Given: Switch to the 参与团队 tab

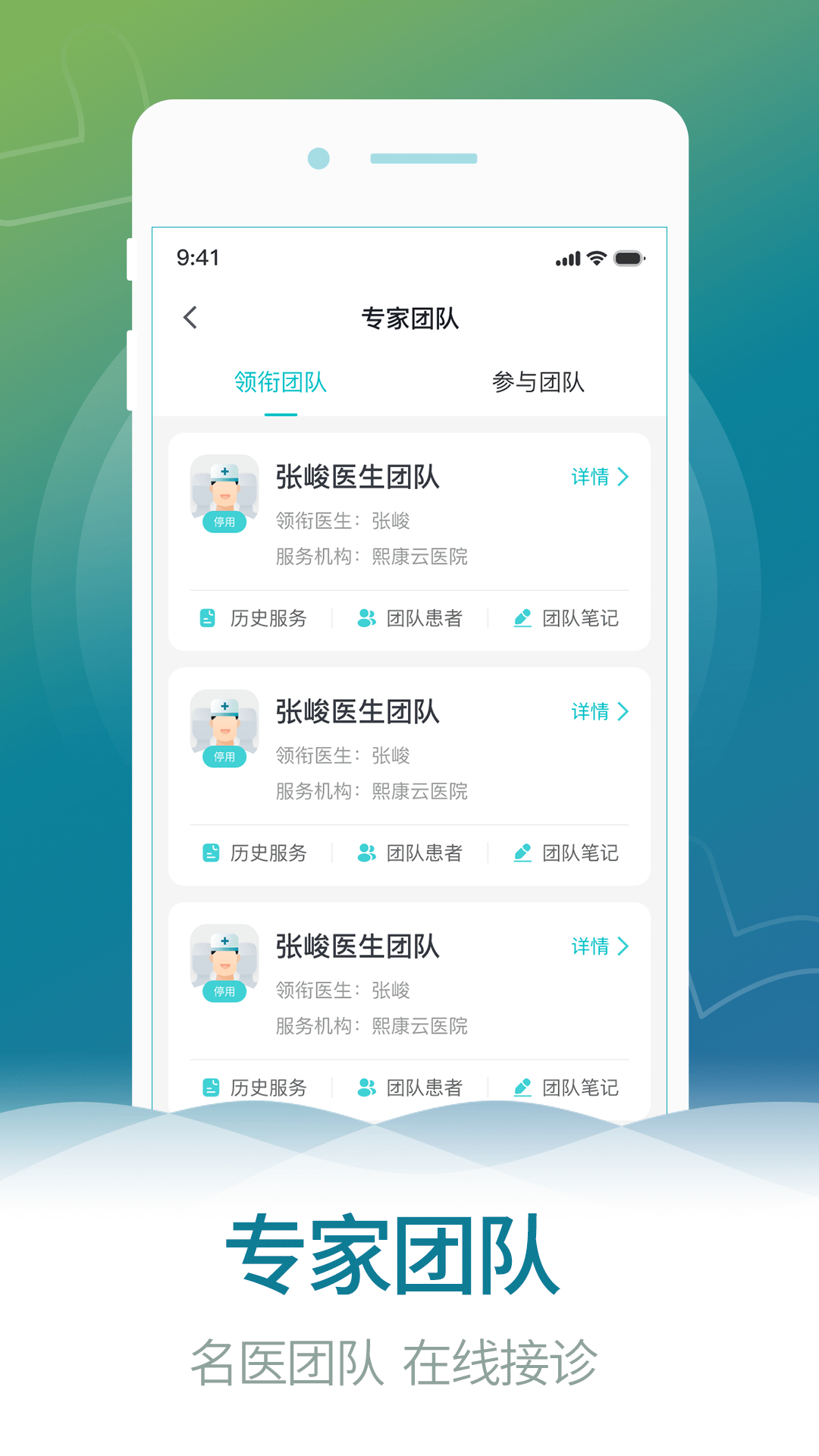Looking at the screenshot, I should pos(540,384).
